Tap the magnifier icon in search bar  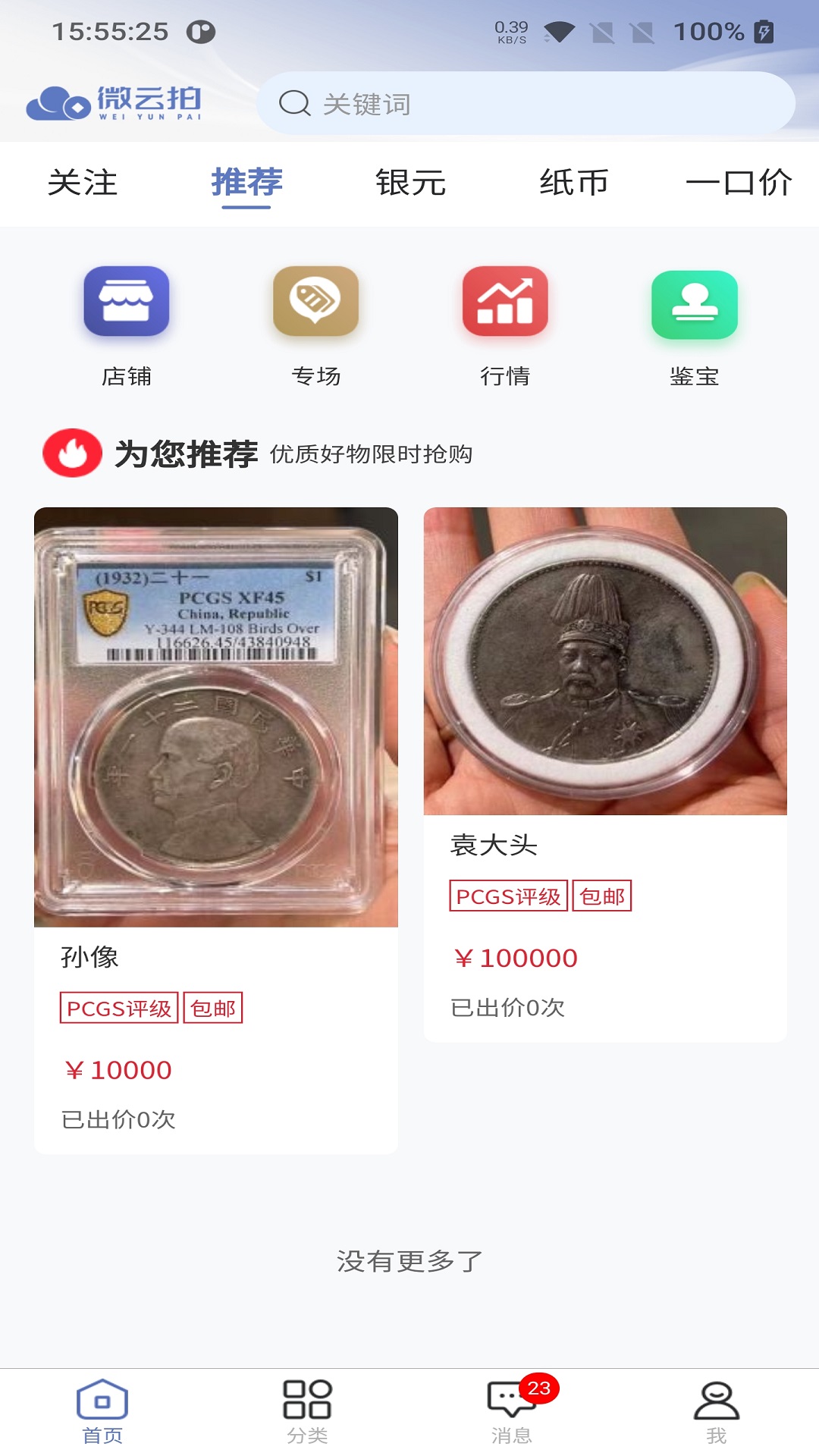coord(296,104)
